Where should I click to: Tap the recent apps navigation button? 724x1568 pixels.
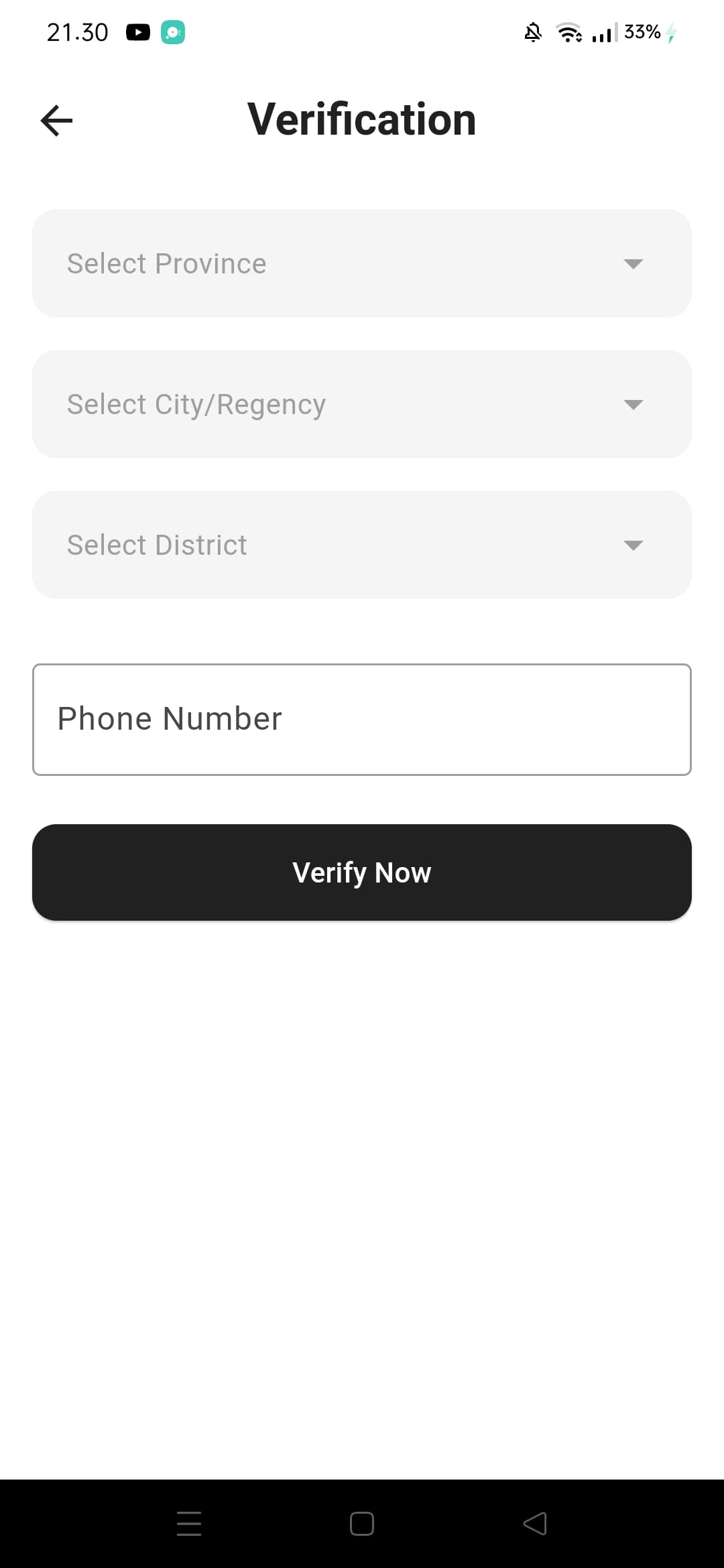[x=189, y=1524]
